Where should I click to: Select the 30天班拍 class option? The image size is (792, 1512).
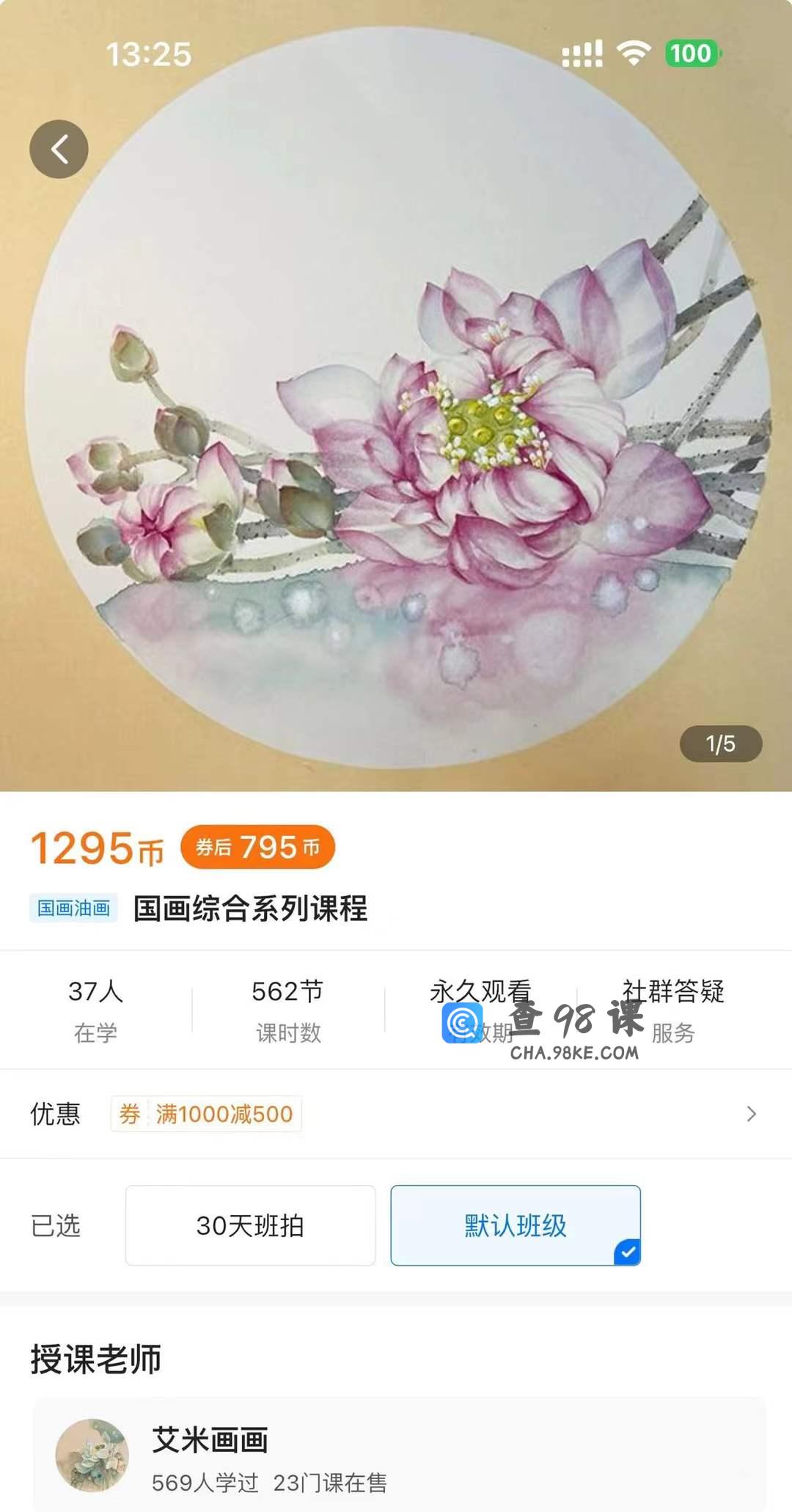[x=250, y=1225]
